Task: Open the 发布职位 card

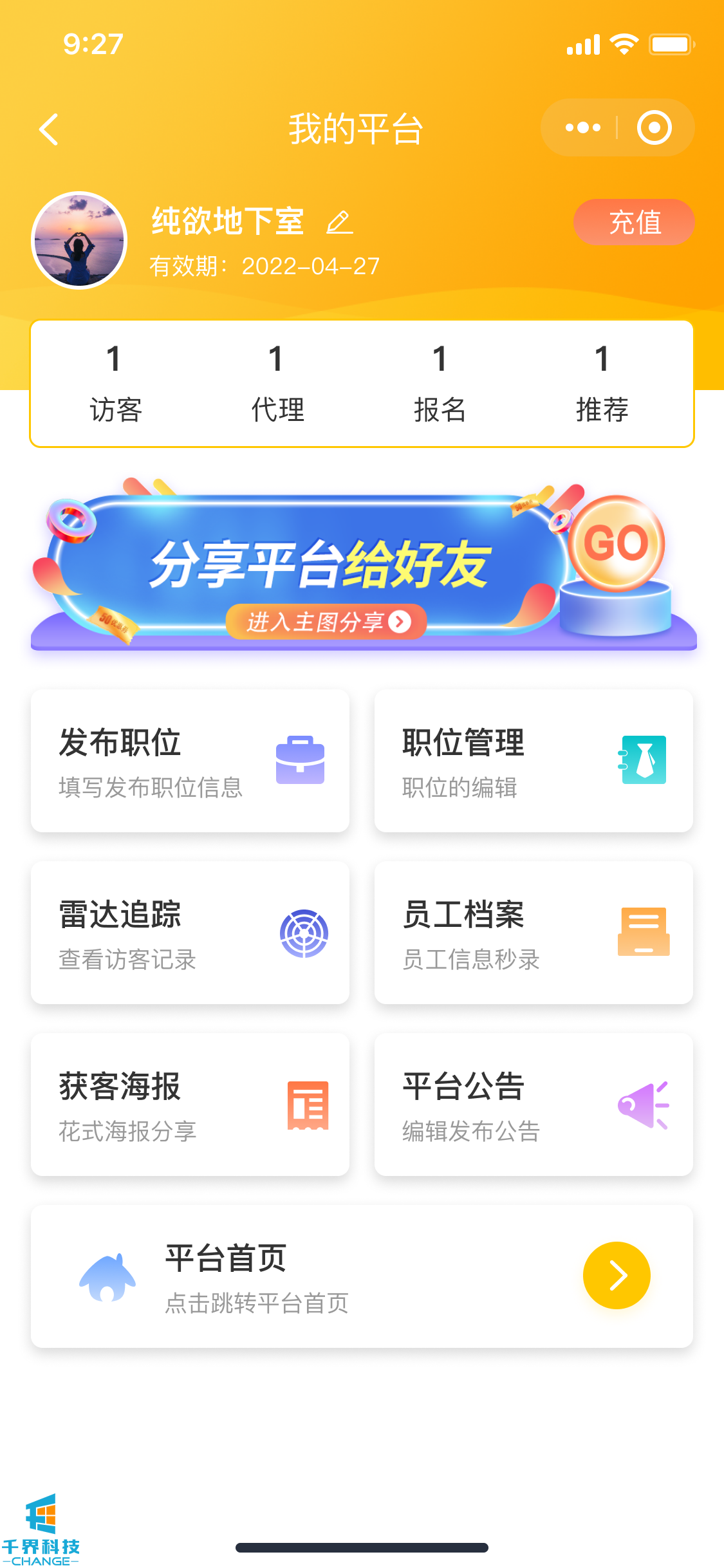Action: (190, 761)
